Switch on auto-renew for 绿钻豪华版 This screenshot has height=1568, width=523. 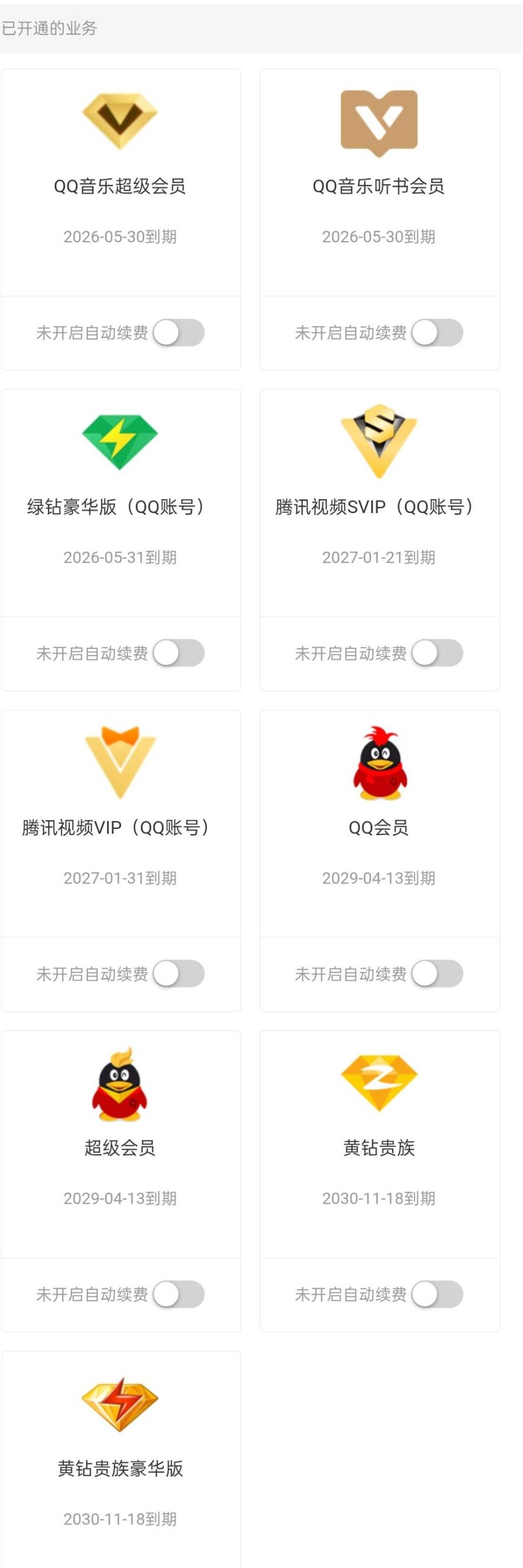pos(180,652)
